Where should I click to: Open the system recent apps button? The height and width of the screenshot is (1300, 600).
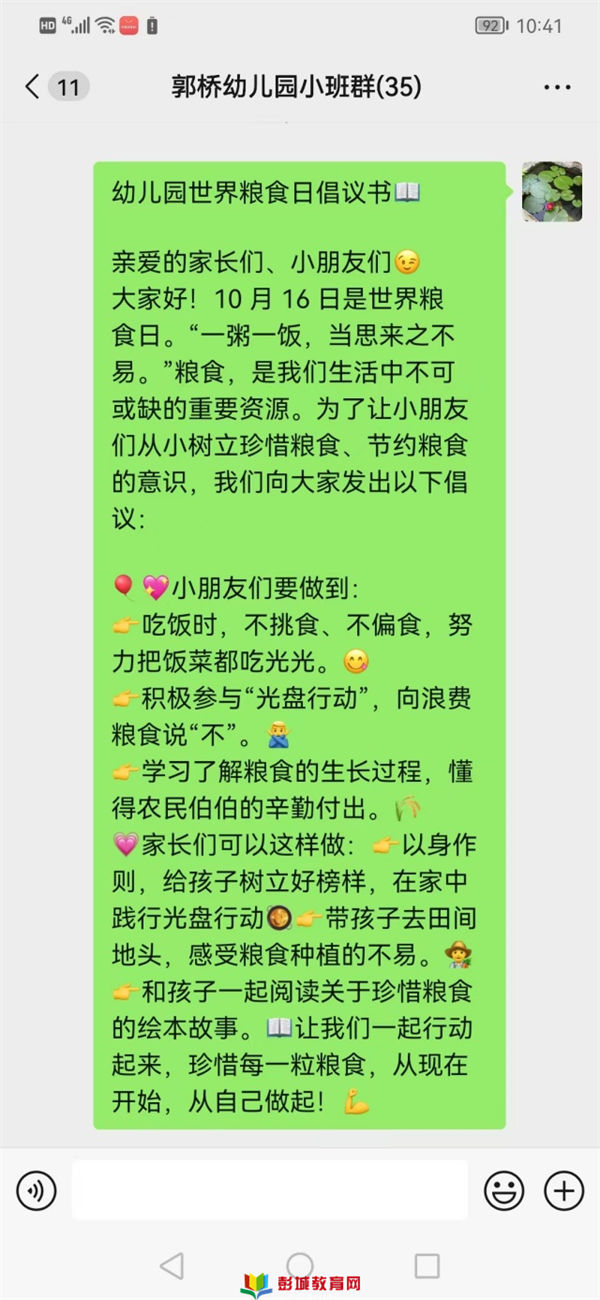[427, 1266]
